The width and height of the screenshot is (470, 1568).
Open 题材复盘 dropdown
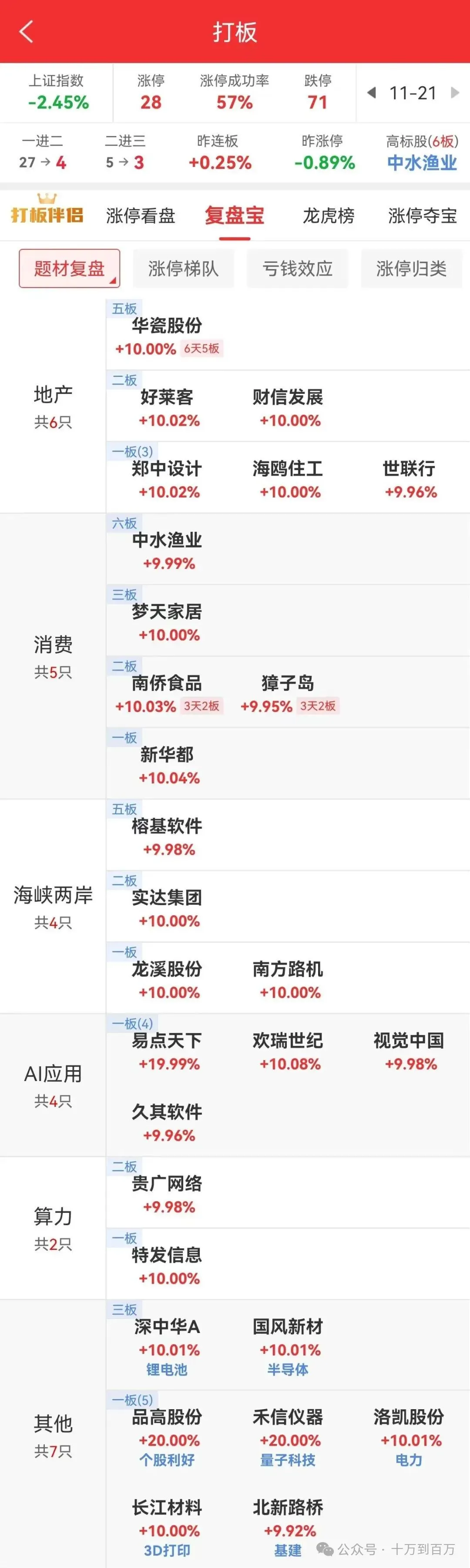(x=69, y=269)
